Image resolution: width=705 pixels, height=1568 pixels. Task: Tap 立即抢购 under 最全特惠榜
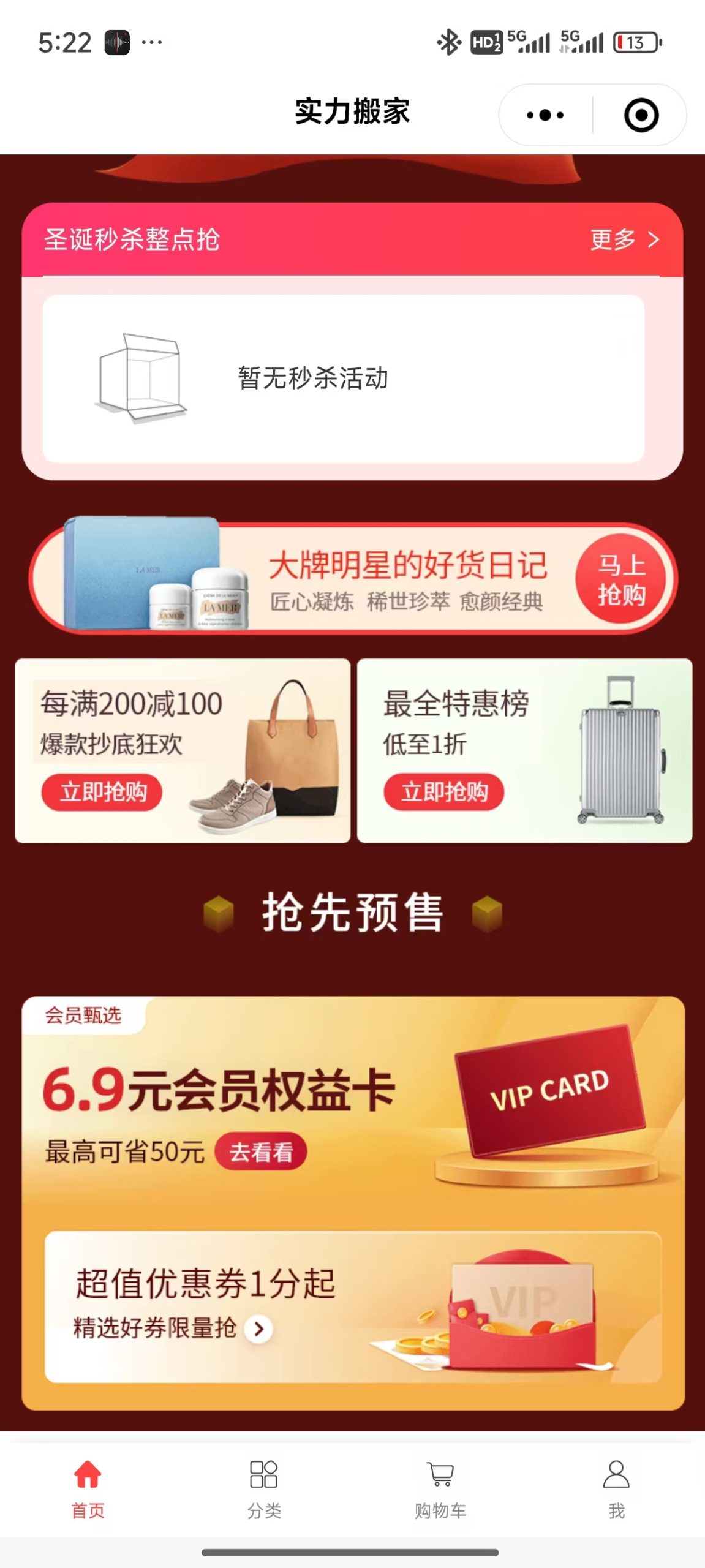tap(443, 792)
